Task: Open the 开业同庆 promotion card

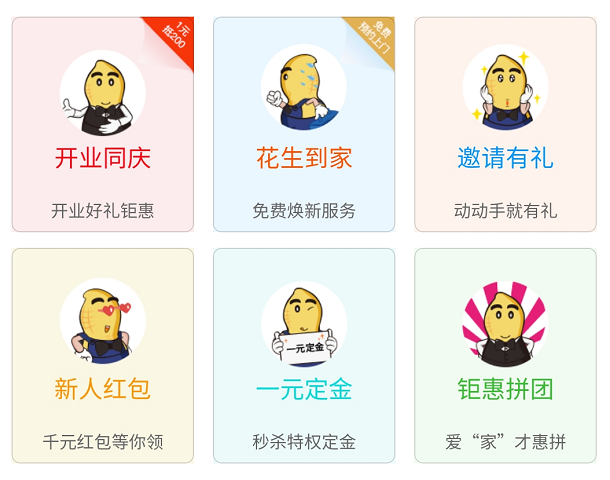Action: coord(102,125)
